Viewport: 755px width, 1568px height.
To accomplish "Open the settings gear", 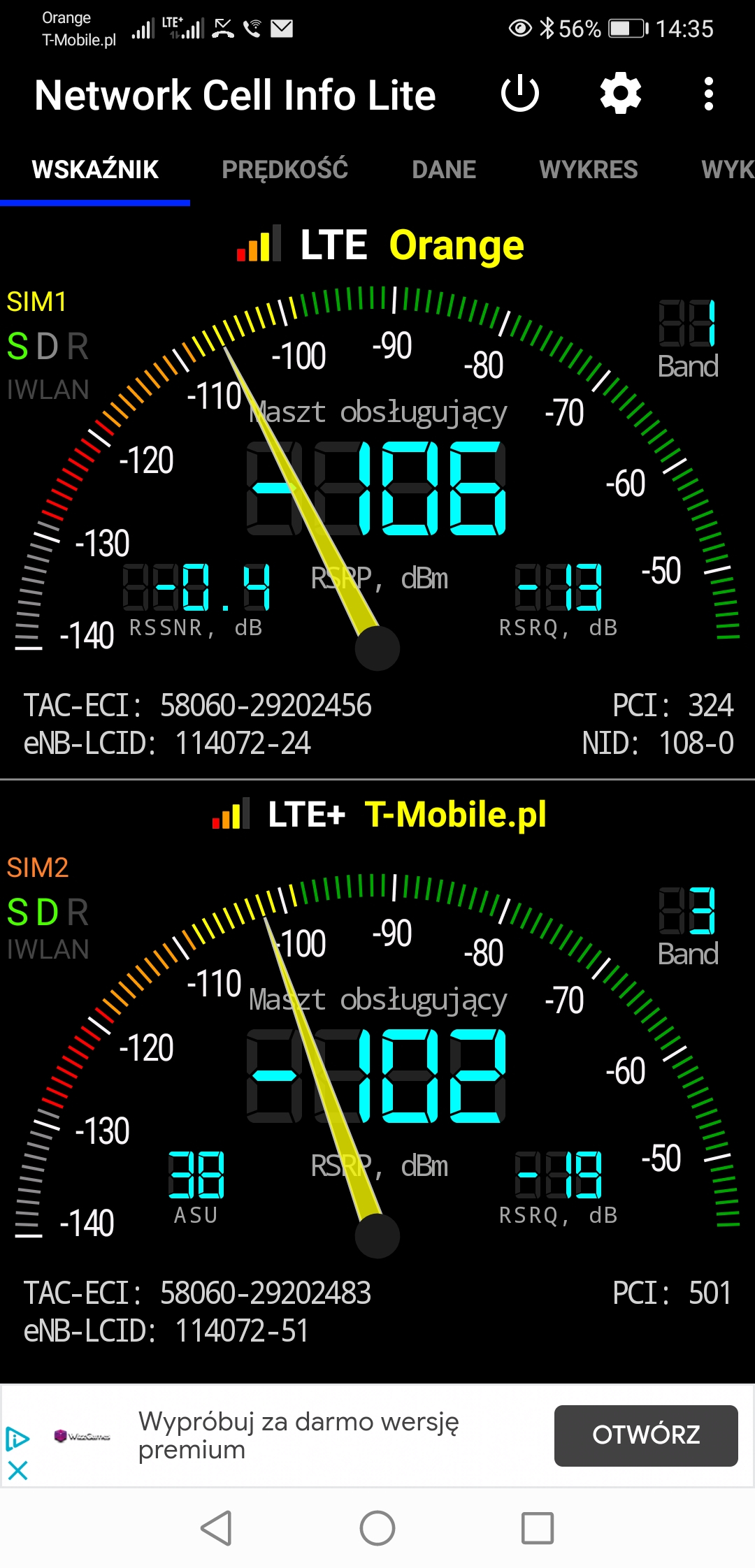I will point(621,94).
